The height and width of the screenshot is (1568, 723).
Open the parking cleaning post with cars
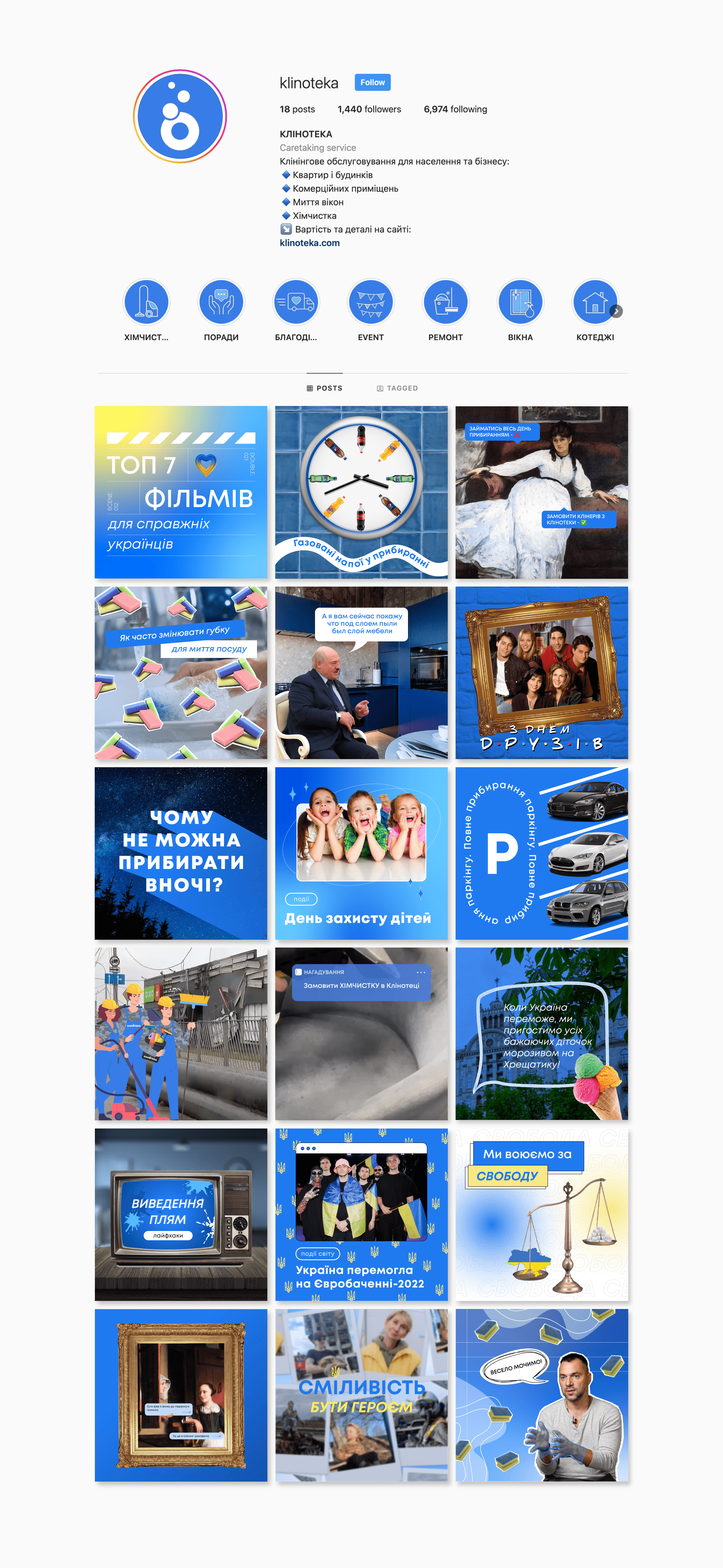coord(542,853)
